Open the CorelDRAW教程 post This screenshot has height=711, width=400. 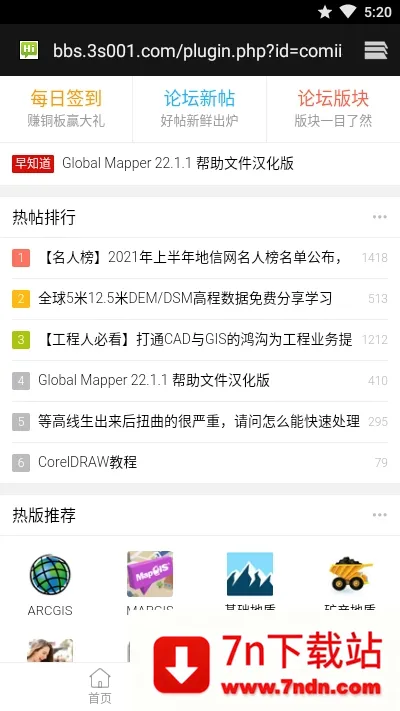[x=200, y=463]
